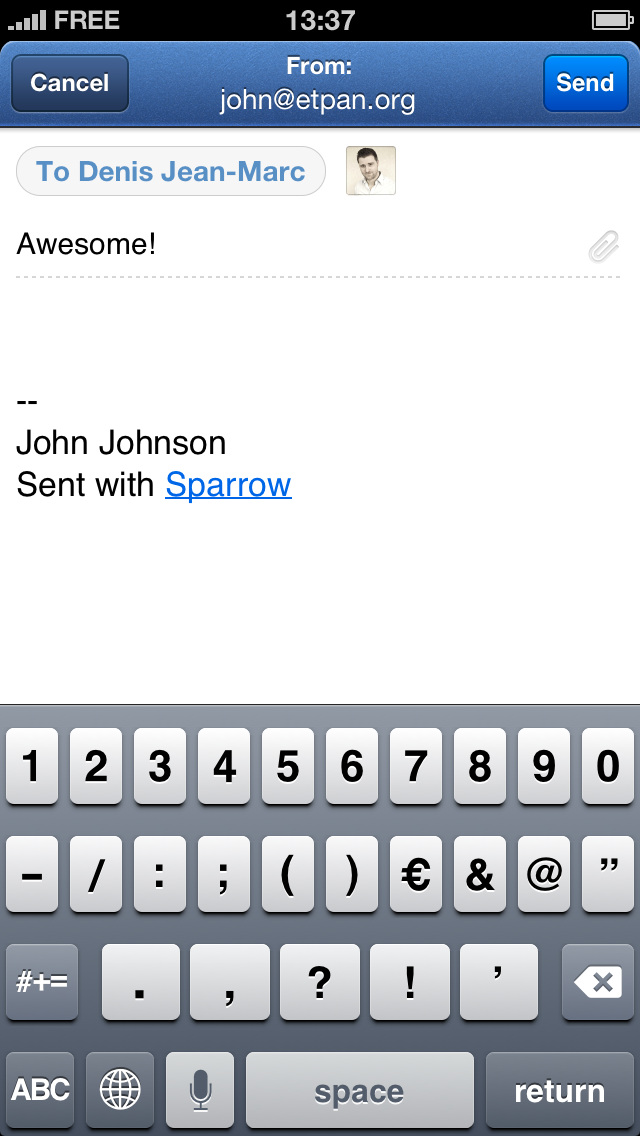This screenshot has width=640, height=1136.
Task: Cancel the email draft
Action: (x=69, y=83)
